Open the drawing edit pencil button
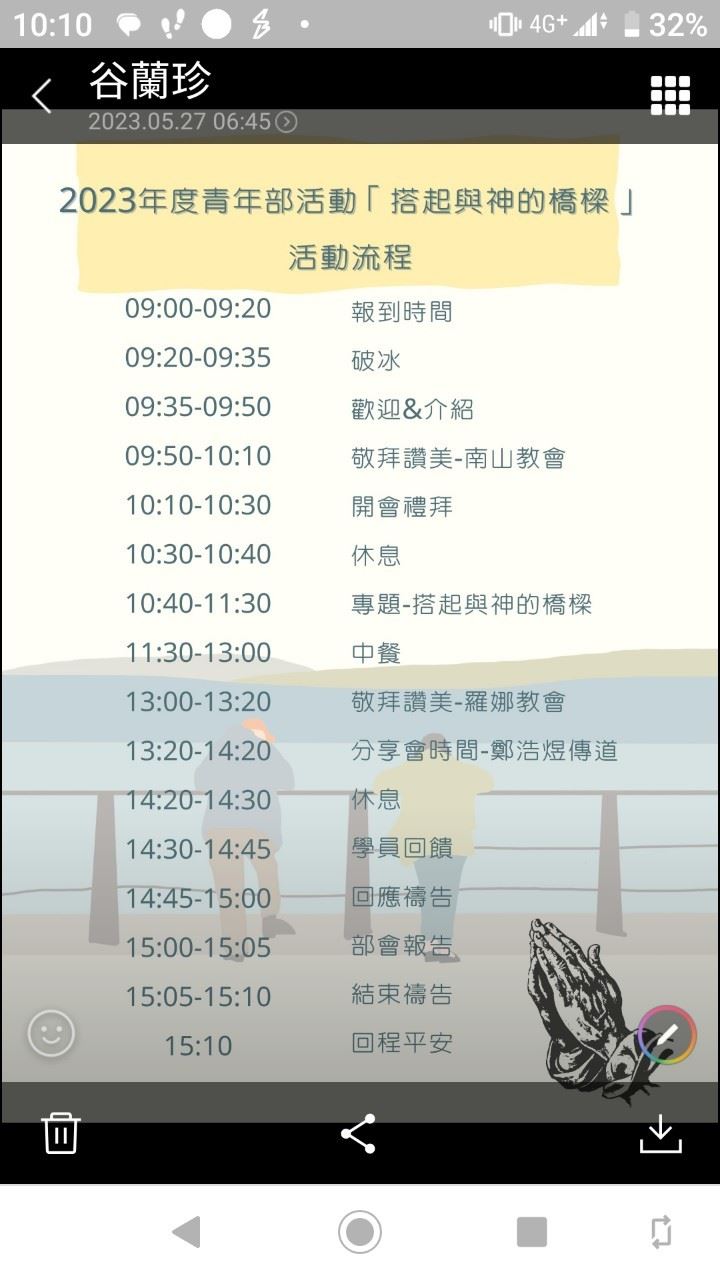Viewport: 720px width, 1280px height. pyautogui.click(x=666, y=1035)
